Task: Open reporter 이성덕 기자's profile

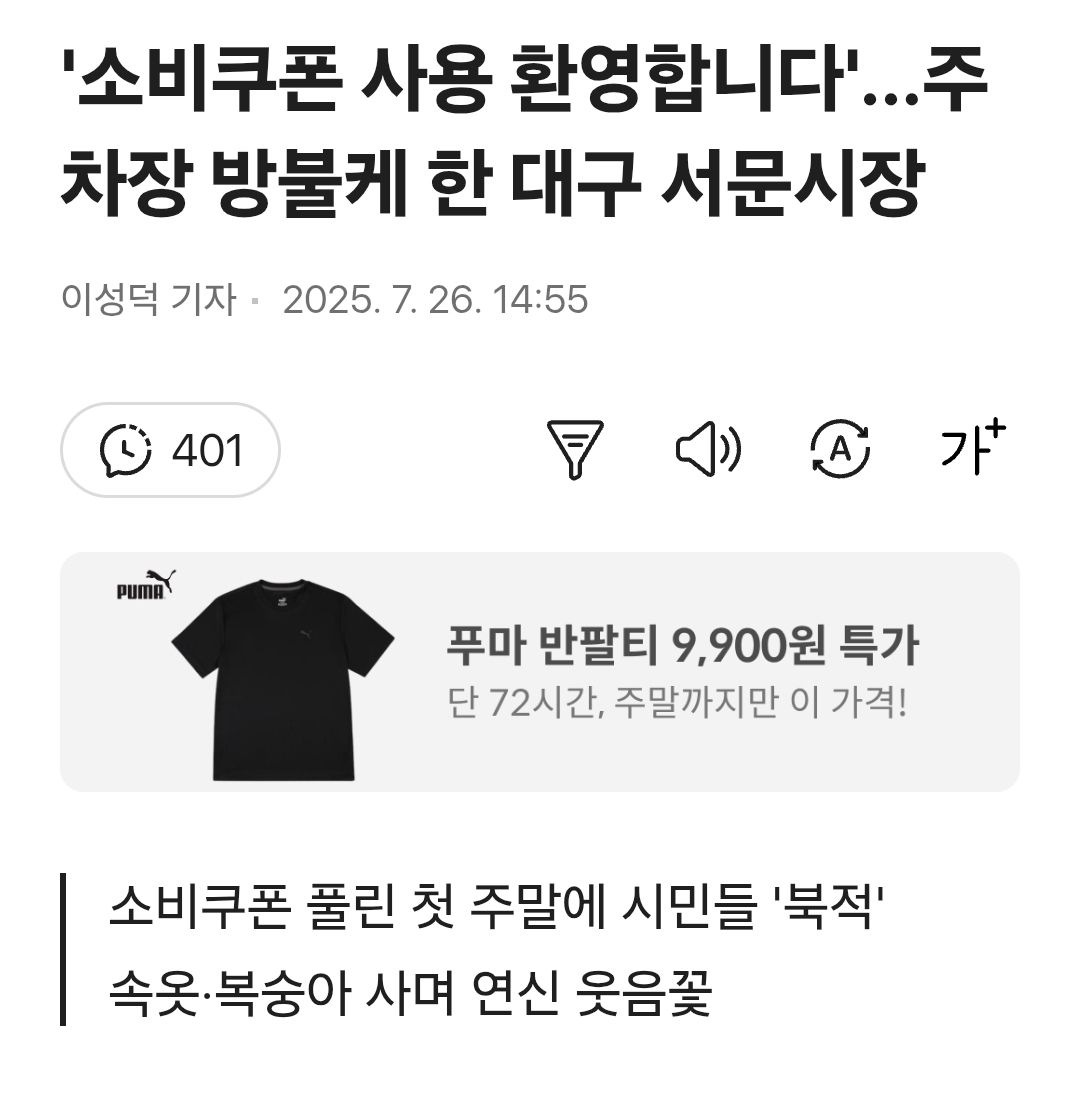Action: click(148, 299)
